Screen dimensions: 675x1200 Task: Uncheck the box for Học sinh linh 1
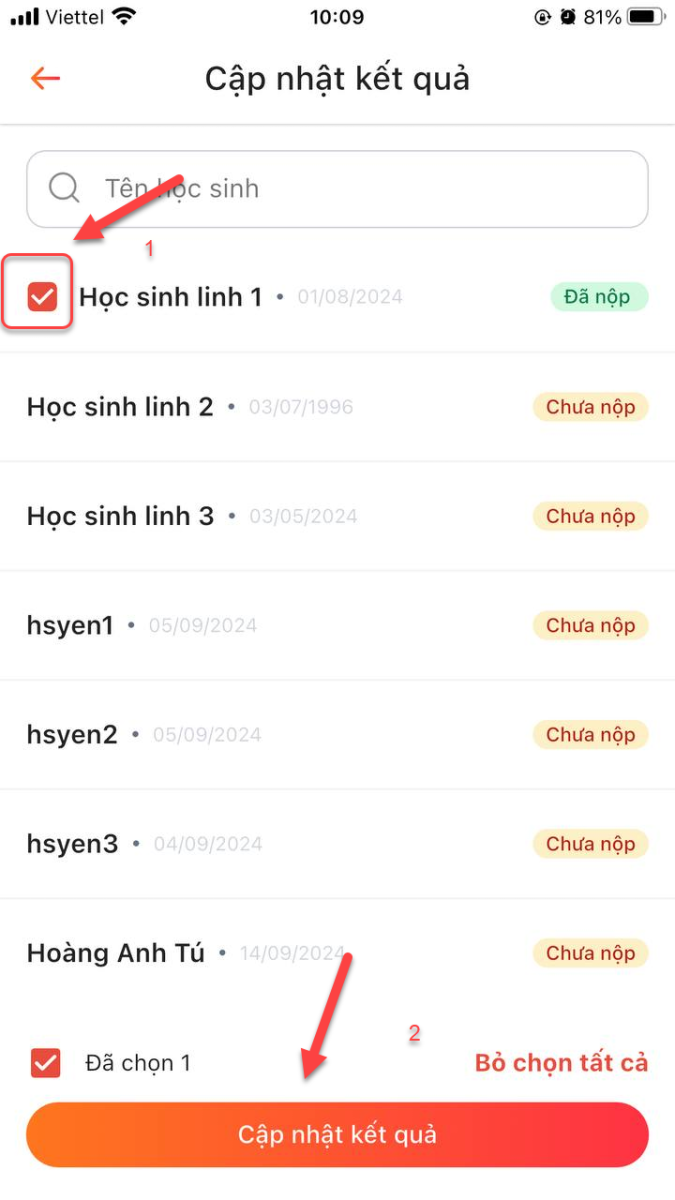point(42,297)
